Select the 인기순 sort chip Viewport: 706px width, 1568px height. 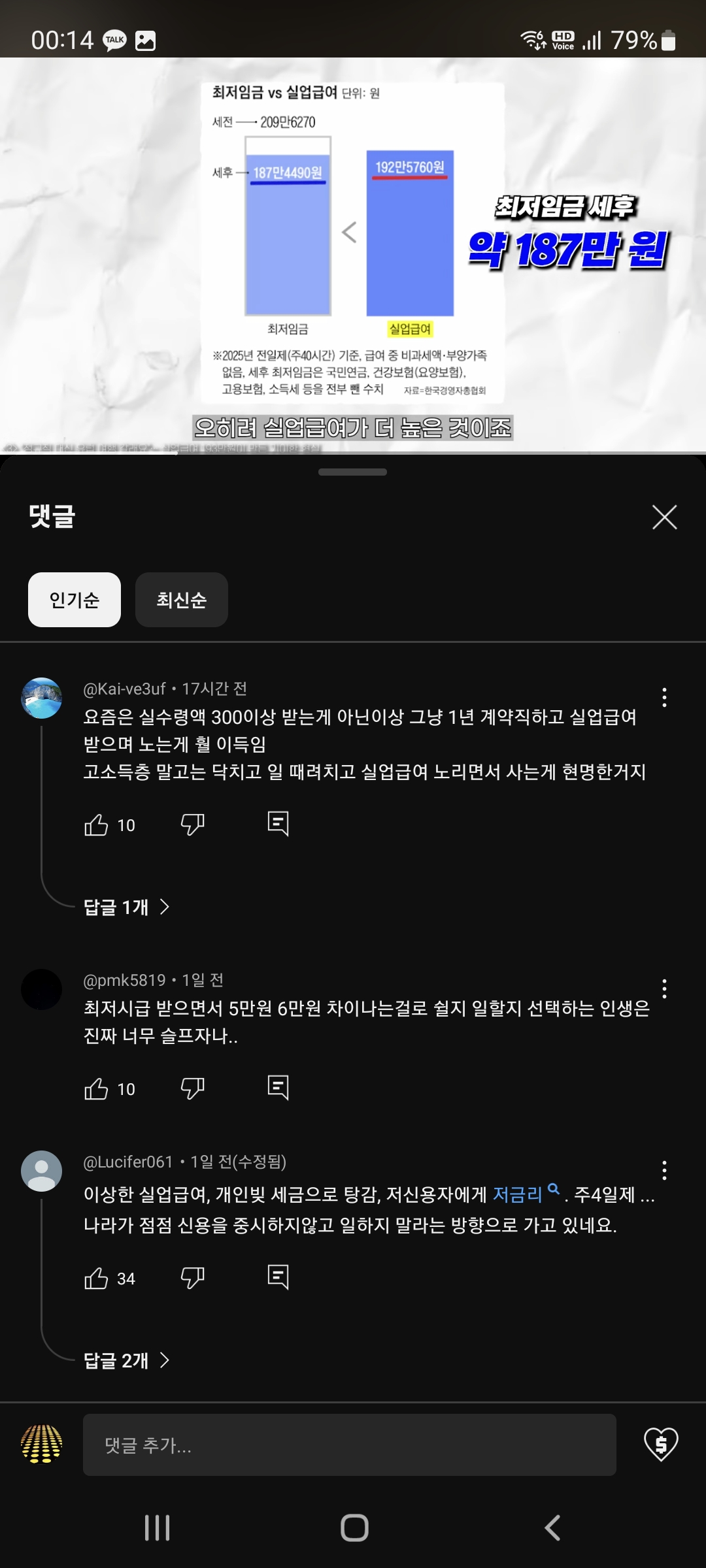75,600
